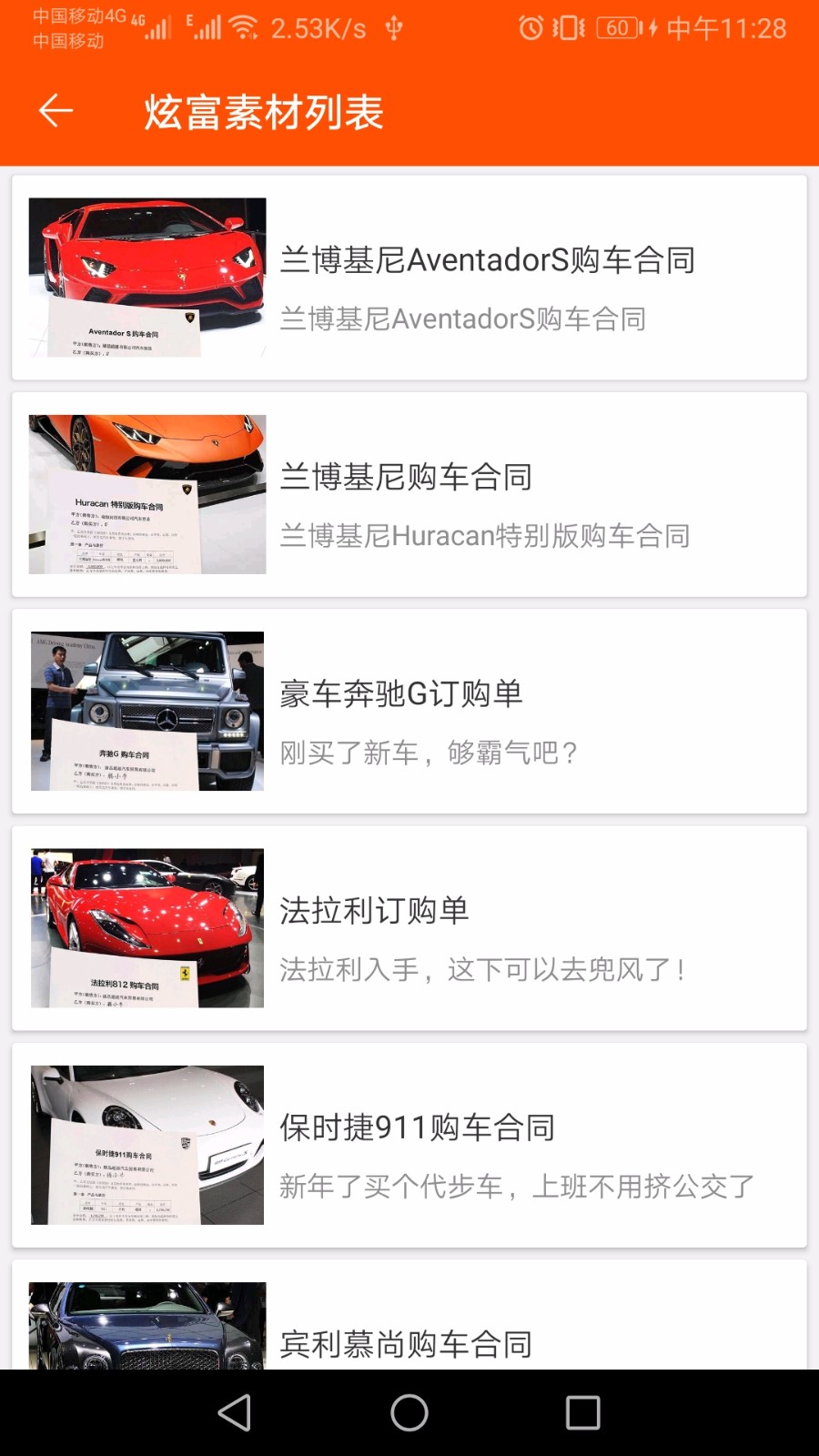The image size is (819, 1456).
Task: Tap the orange Huracan thumbnail image
Action: pyautogui.click(x=146, y=493)
